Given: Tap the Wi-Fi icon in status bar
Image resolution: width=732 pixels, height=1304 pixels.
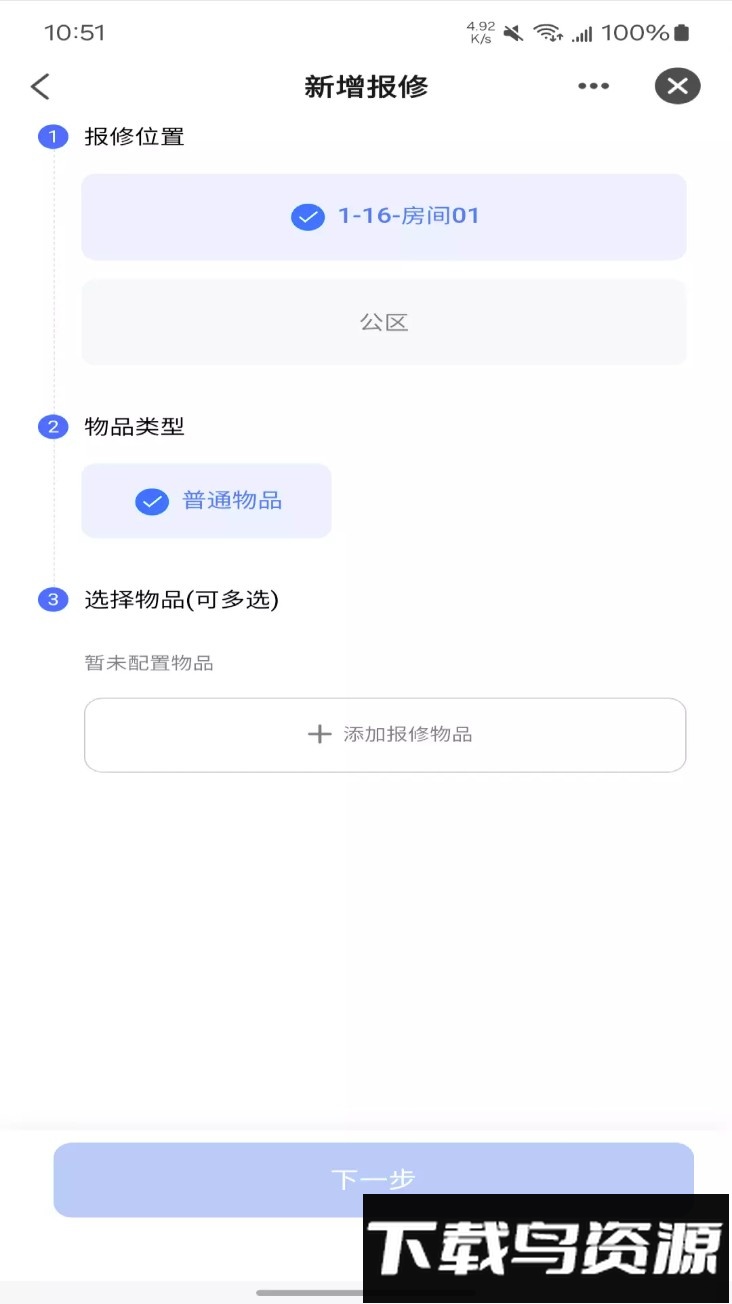Looking at the screenshot, I should click(x=546, y=31).
